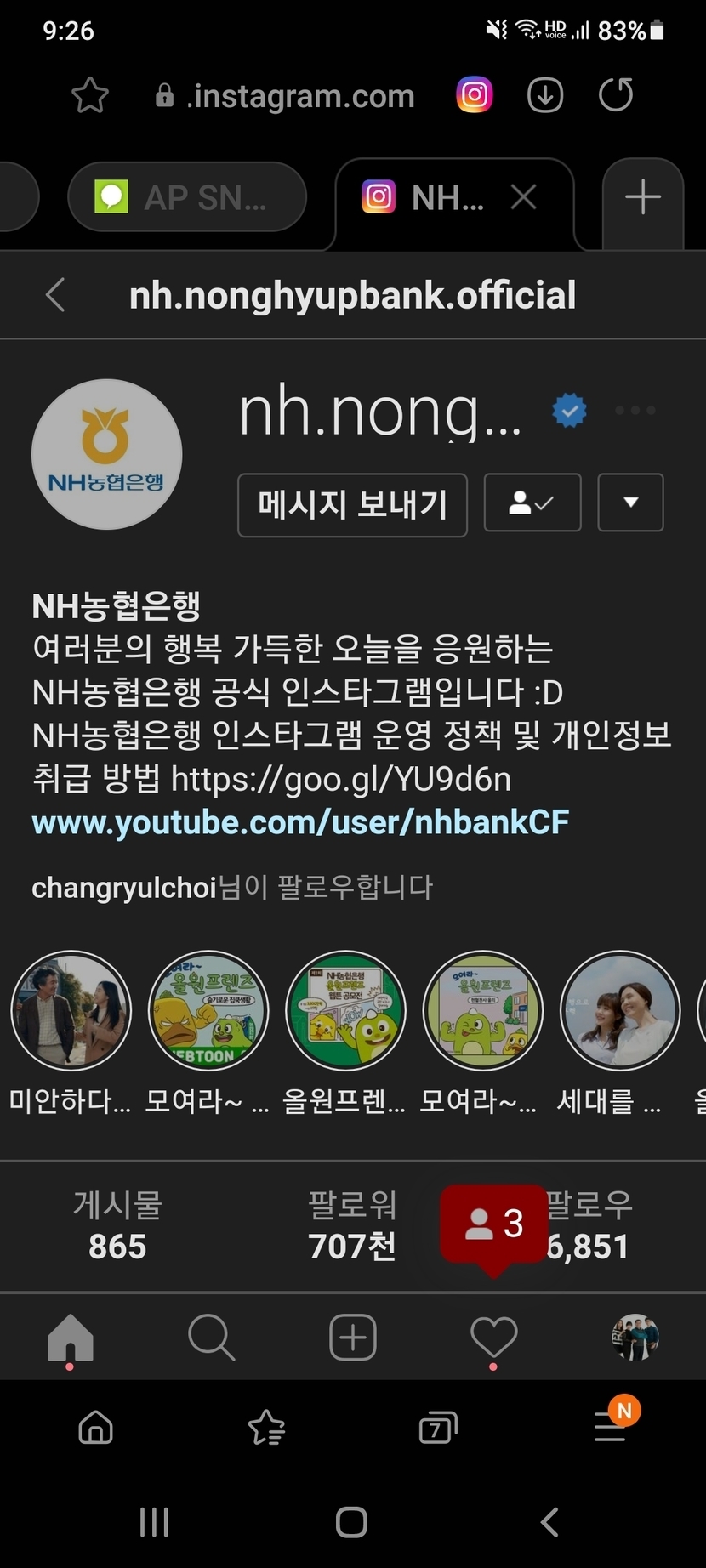This screenshot has width=706, height=1568.
Task: Create a new post with plus icon
Action: 353,1338
